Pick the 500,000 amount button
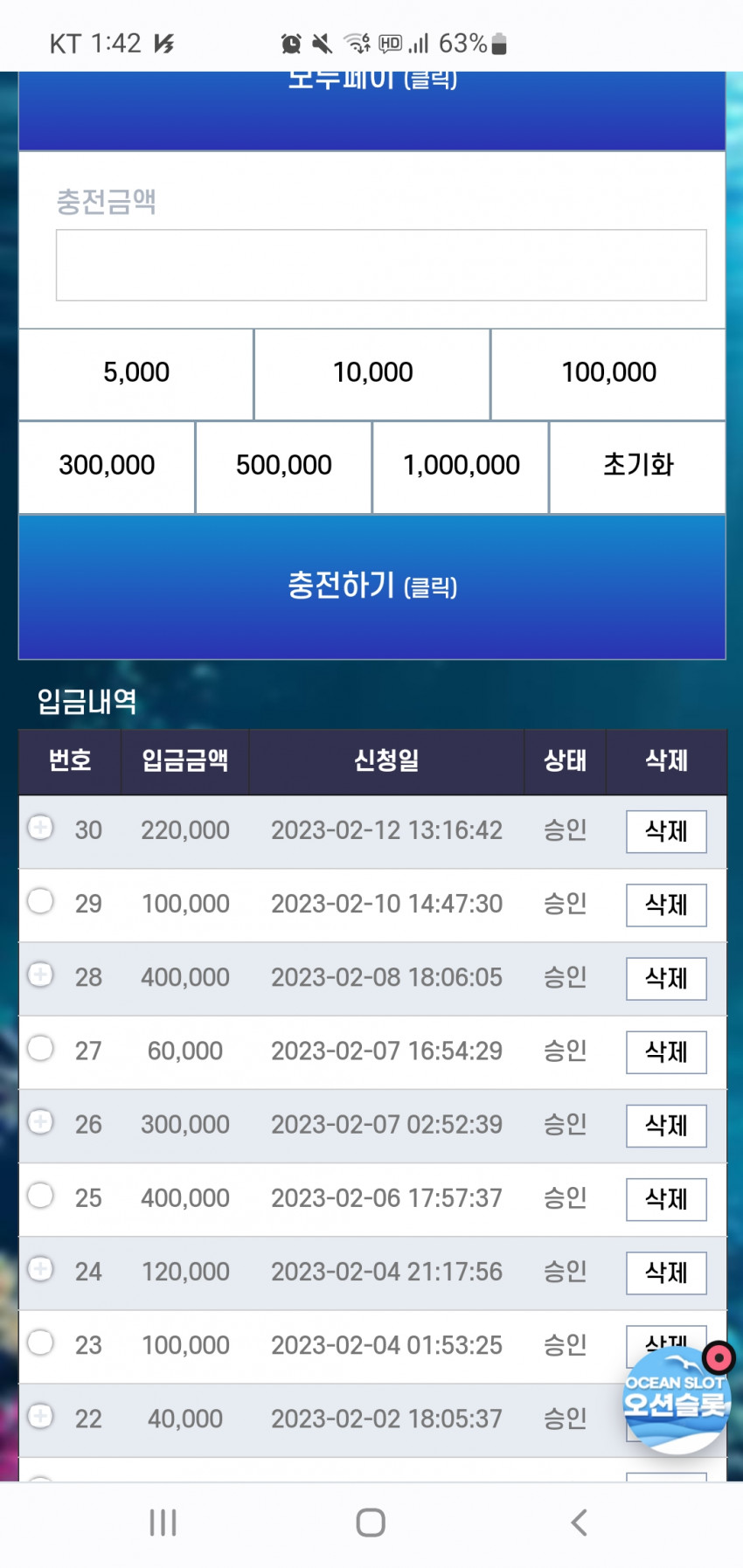Screen dimensions: 743x1568 coord(284,467)
